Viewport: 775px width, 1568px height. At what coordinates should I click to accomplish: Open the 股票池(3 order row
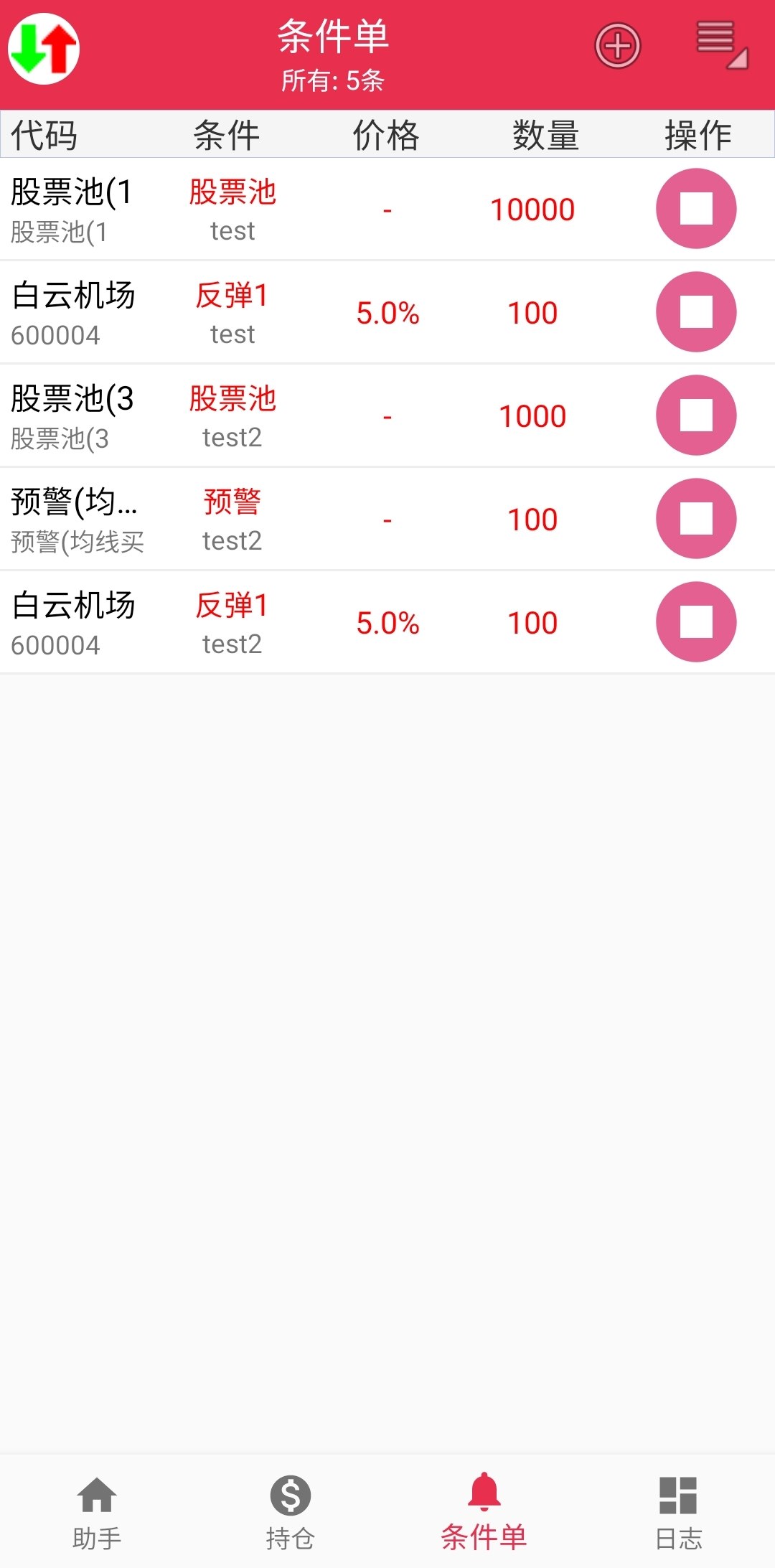(287, 416)
